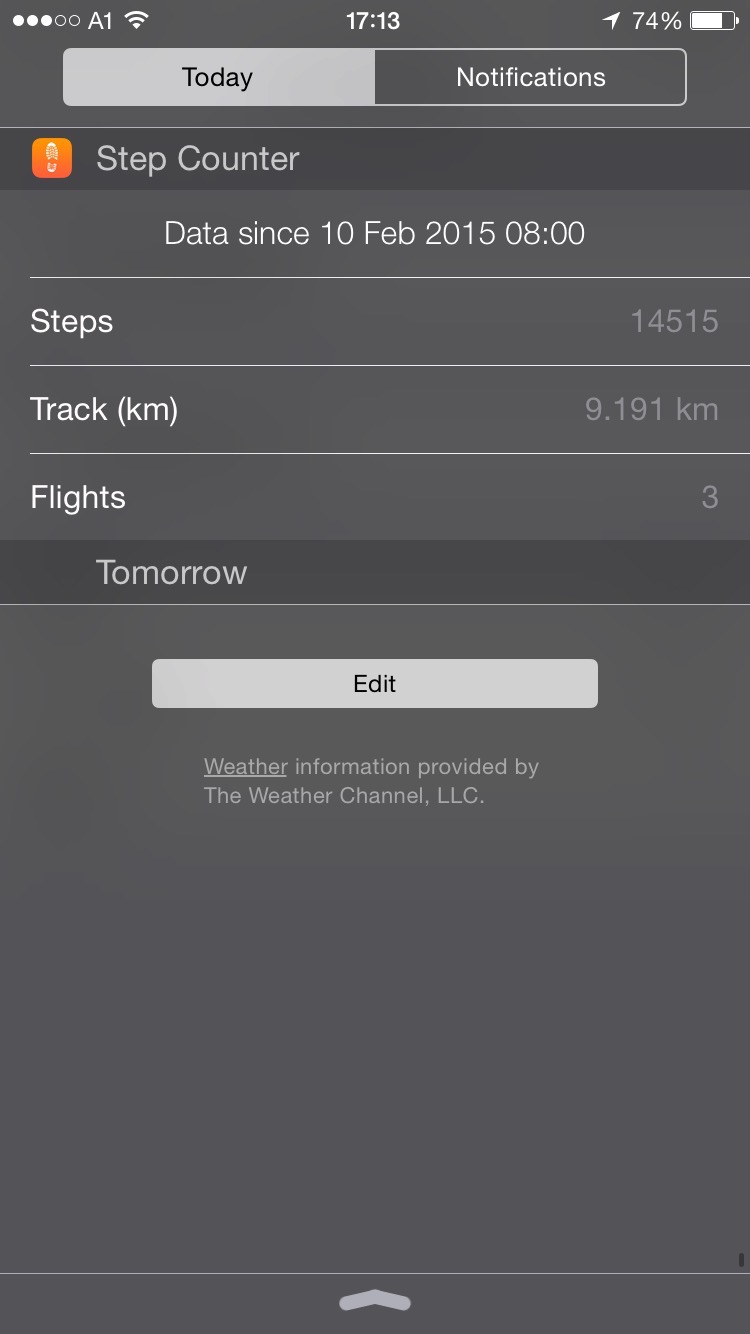750x1334 pixels.
Task: Tap the chevron handle at bottom
Action: pyautogui.click(x=374, y=1301)
